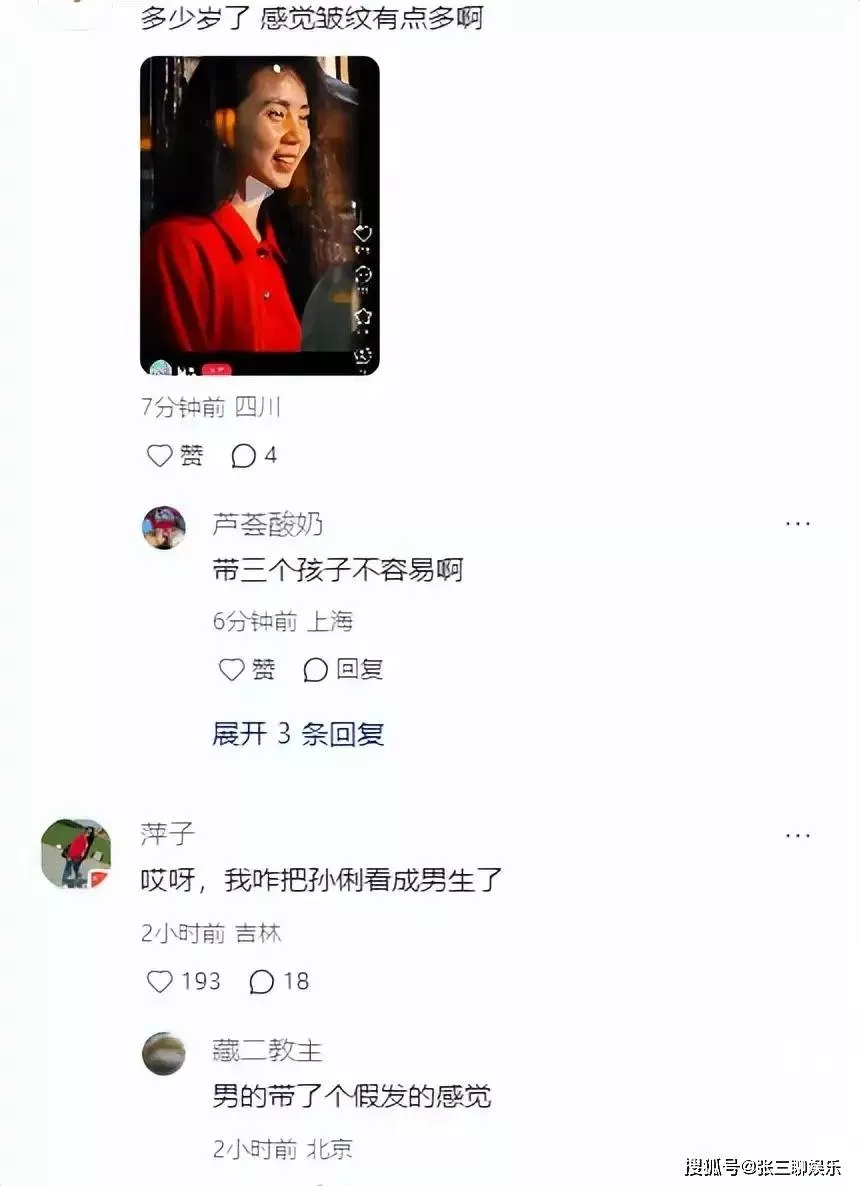The height and width of the screenshot is (1186, 860).
Task: Open the overflow menu on 萍子's comment
Action: tap(797, 835)
